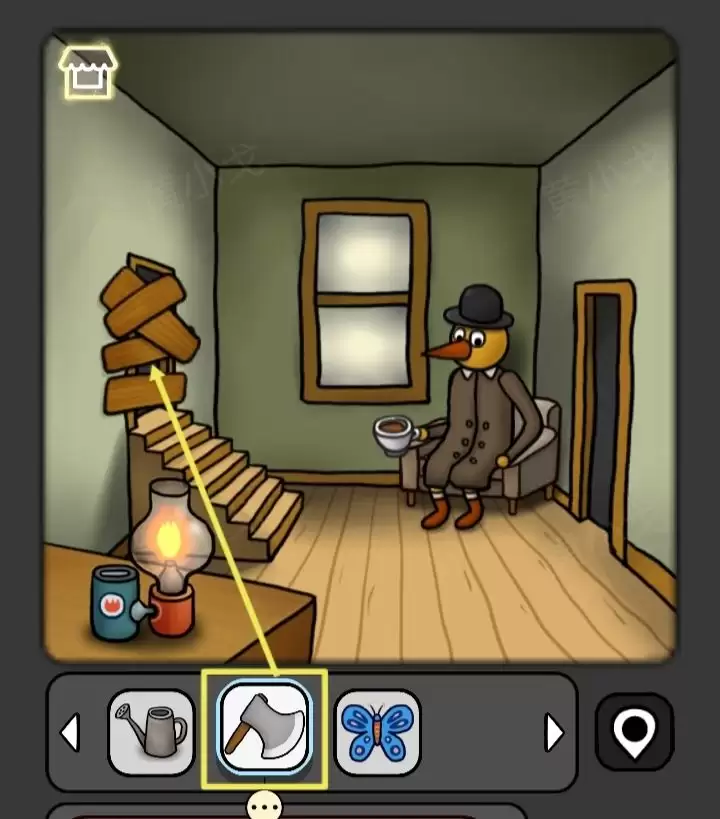Show next inventory items with right arrow
The width and height of the screenshot is (720, 819).
click(x=554, y=732)
